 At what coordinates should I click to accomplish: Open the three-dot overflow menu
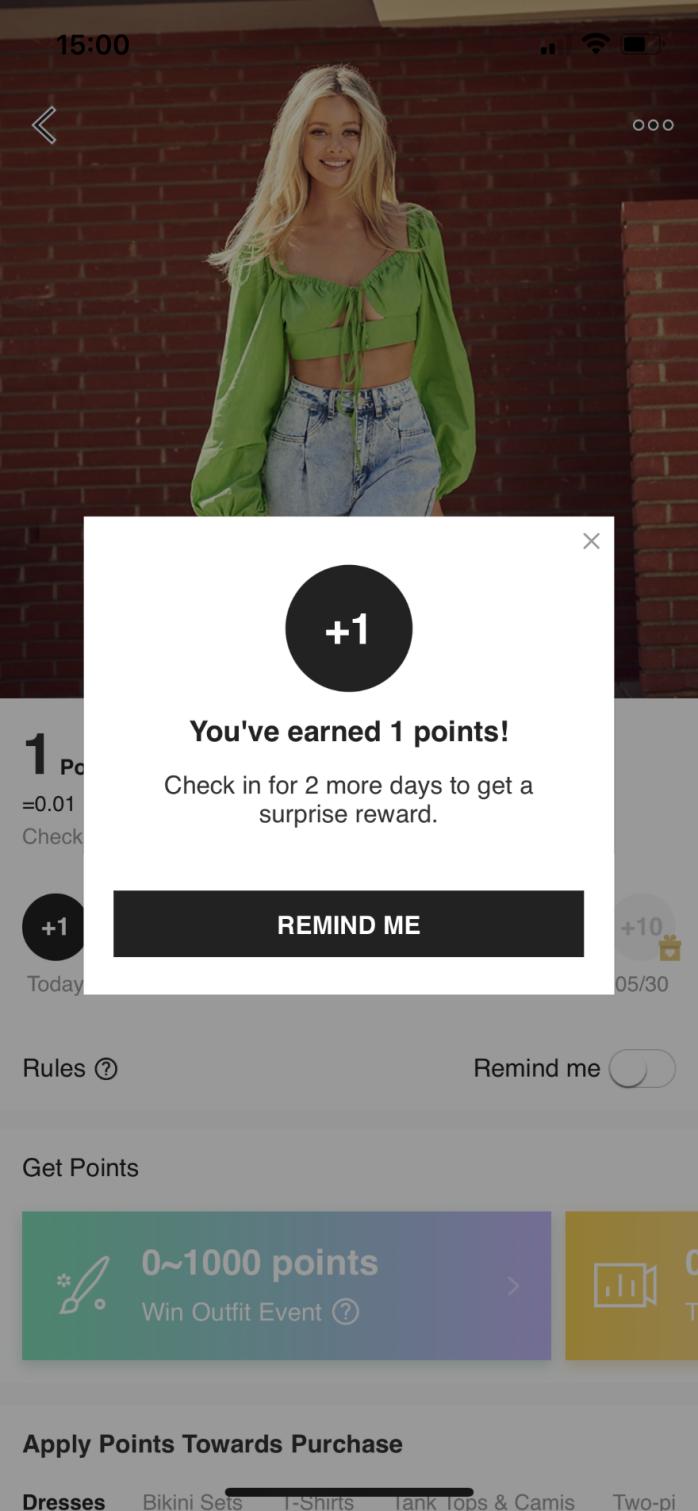(x=653, y=125)
